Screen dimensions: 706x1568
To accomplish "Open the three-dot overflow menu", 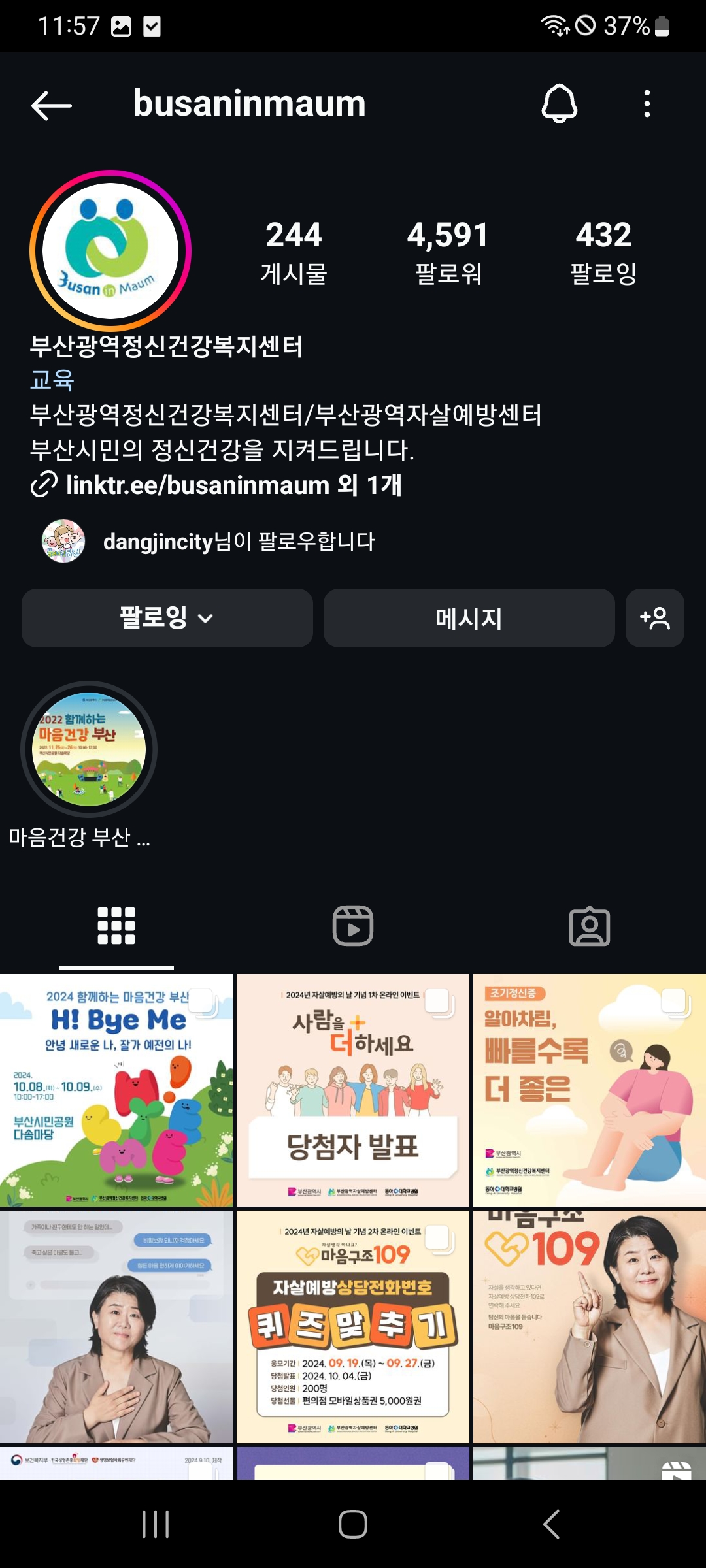I will click(x=647, y=104).
